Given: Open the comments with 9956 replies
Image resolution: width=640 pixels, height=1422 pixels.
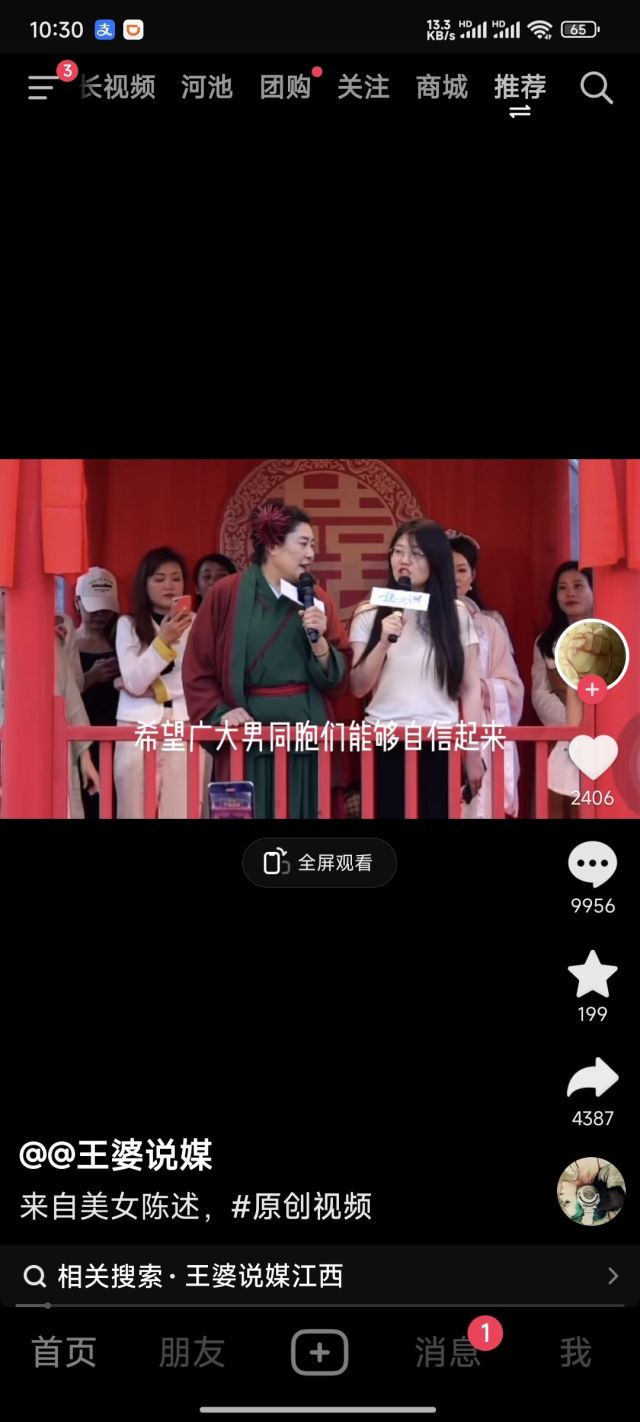Looking at the screenshot, I should coord(592,866).
